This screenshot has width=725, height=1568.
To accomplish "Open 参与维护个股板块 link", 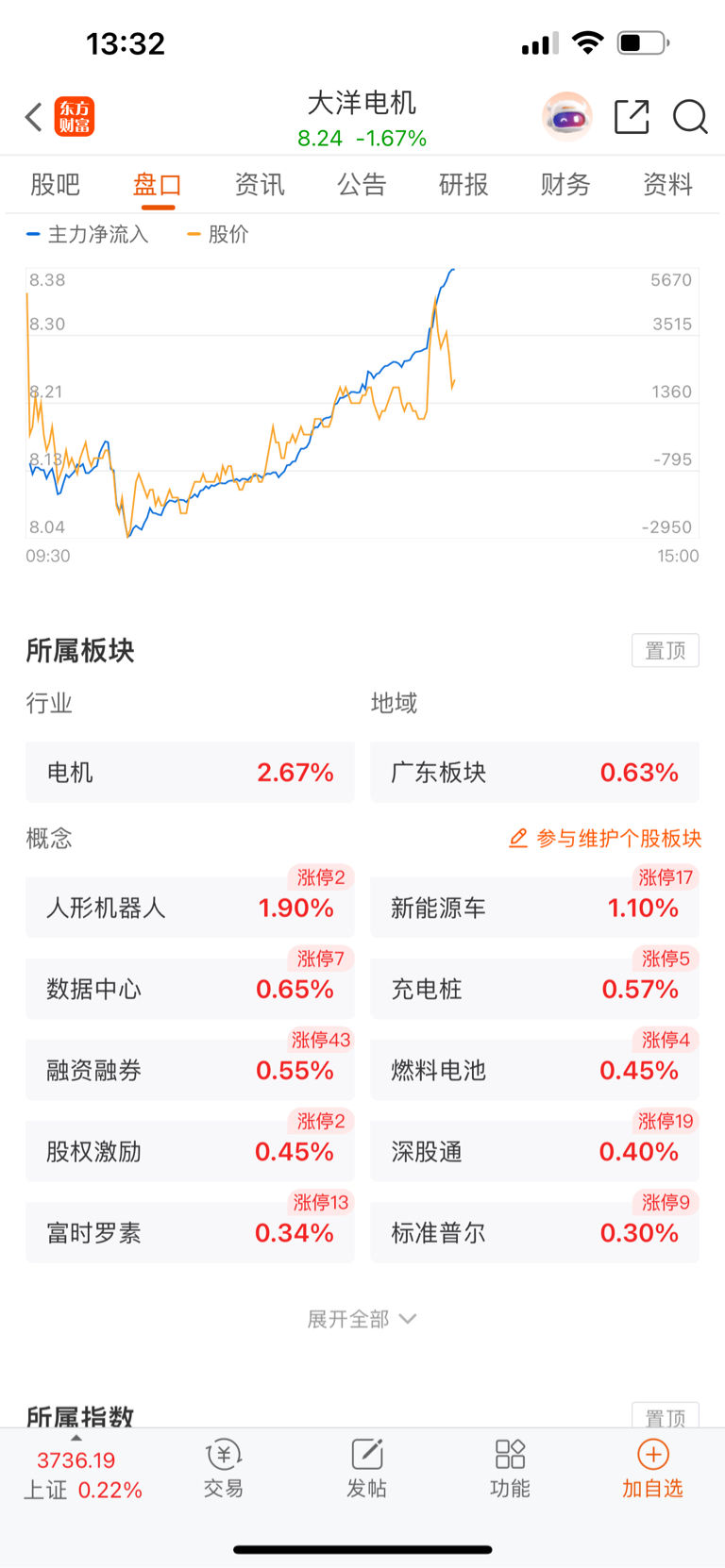I will [605, 838].
